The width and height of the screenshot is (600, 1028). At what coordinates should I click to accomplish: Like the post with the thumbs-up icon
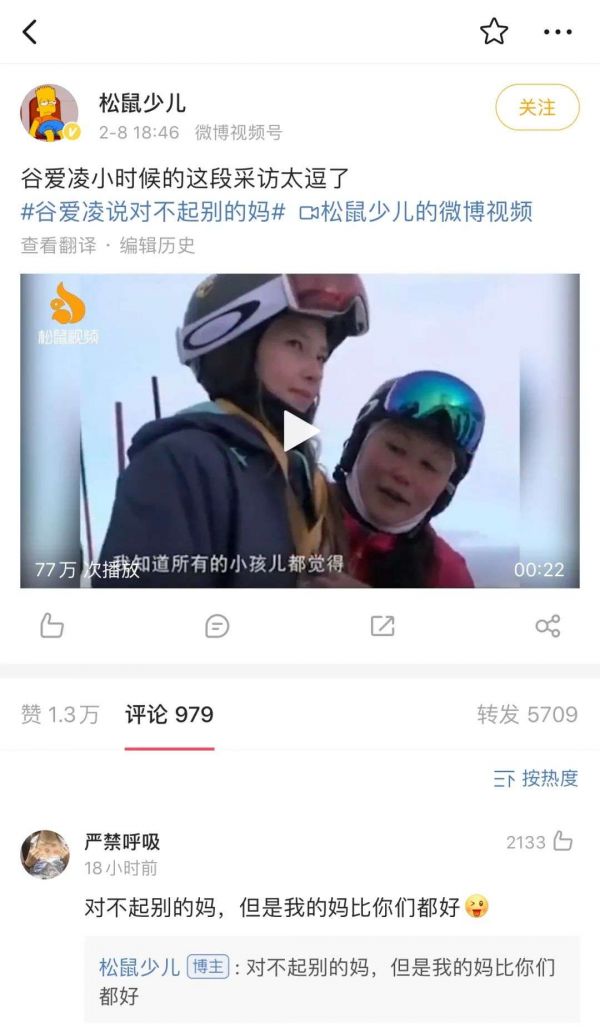[52, 626]
